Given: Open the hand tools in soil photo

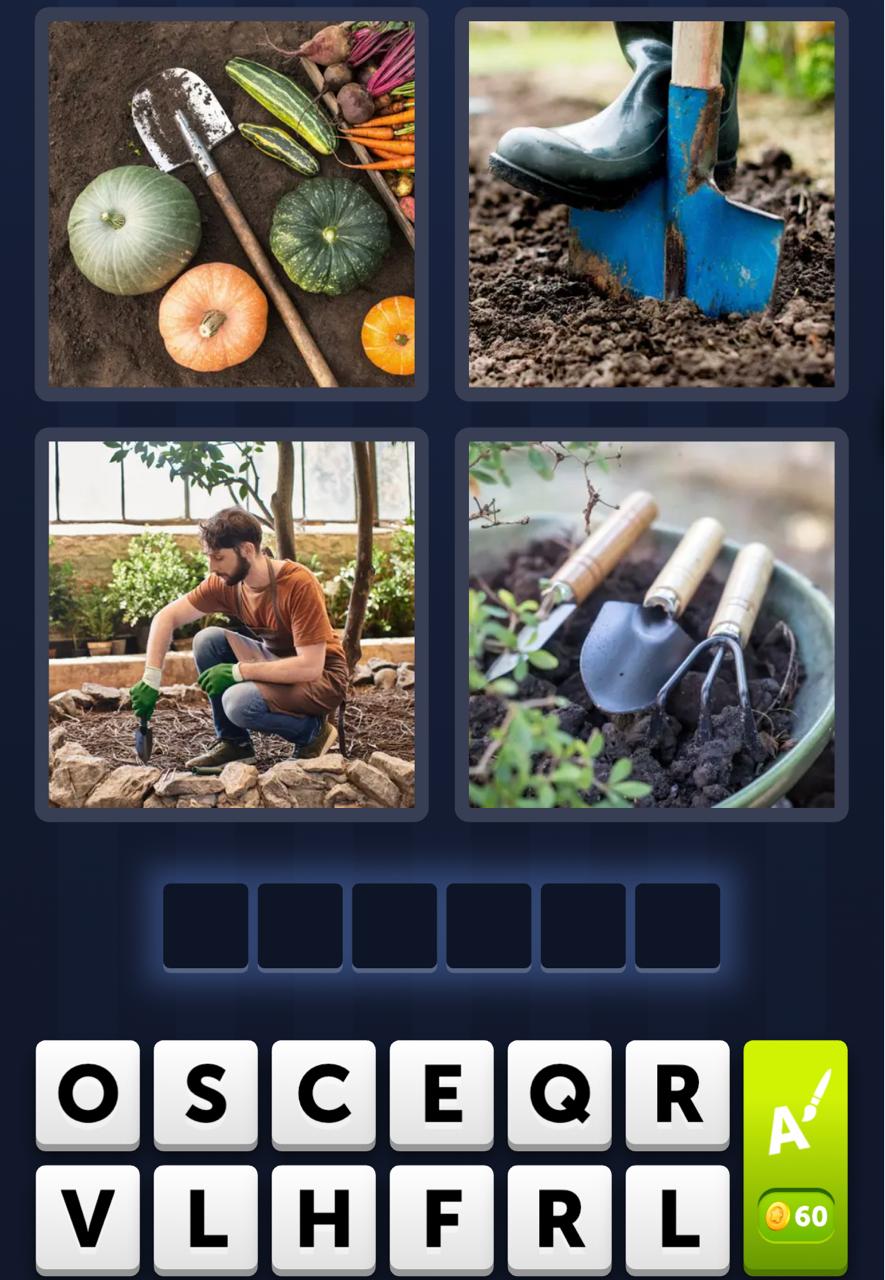Looking at the screenshot, I should (651, 625).
